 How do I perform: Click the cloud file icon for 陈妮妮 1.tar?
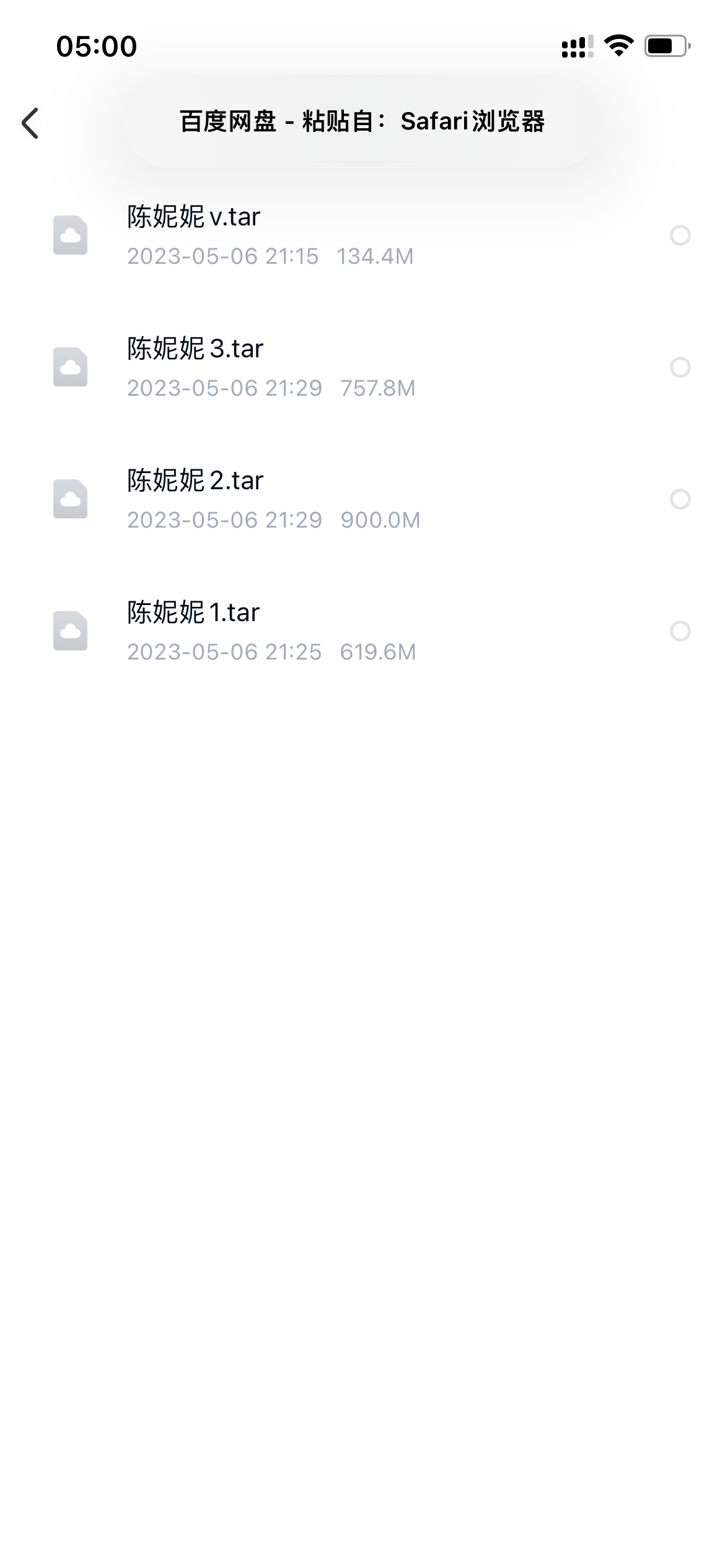click(71, 631)
